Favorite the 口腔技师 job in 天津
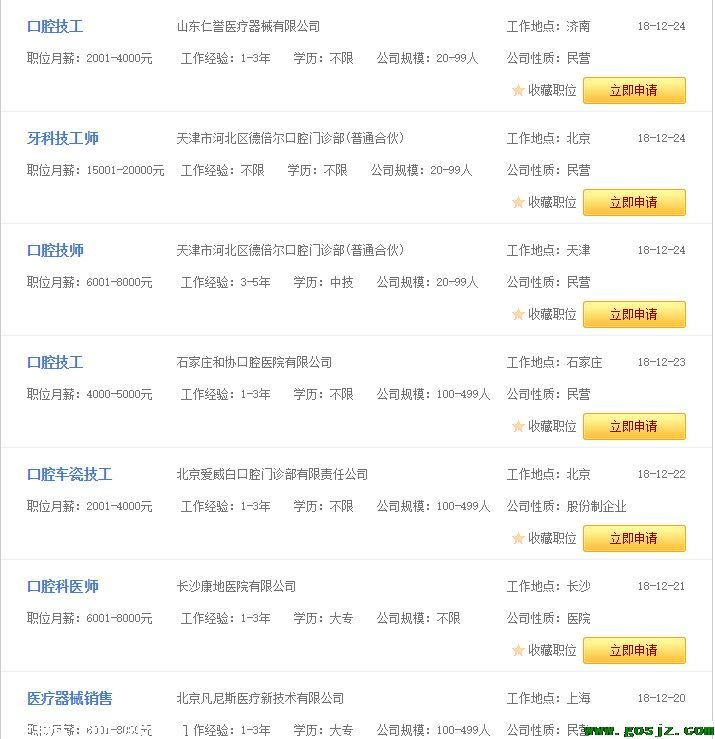 pos(544,314)
